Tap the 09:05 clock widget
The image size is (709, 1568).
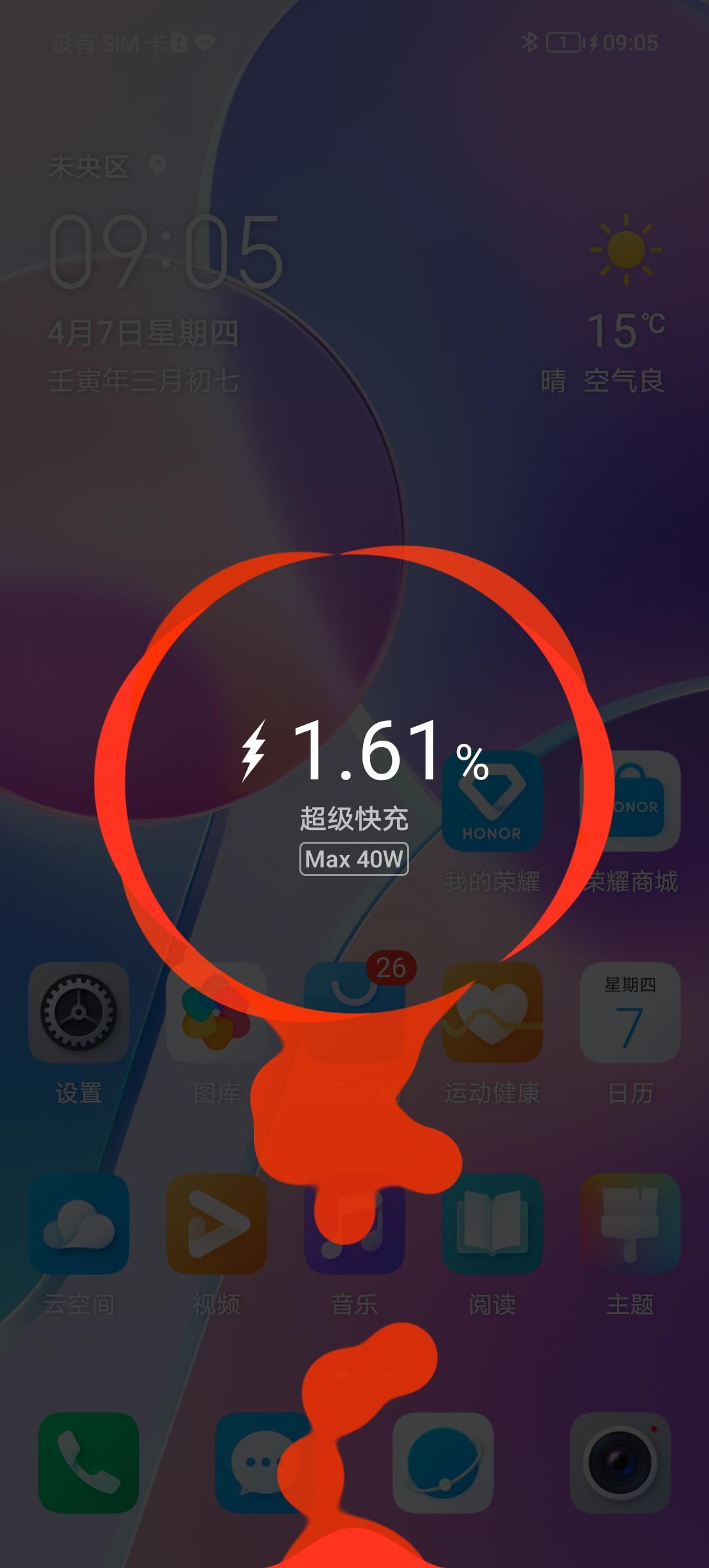tap(165, 253)
